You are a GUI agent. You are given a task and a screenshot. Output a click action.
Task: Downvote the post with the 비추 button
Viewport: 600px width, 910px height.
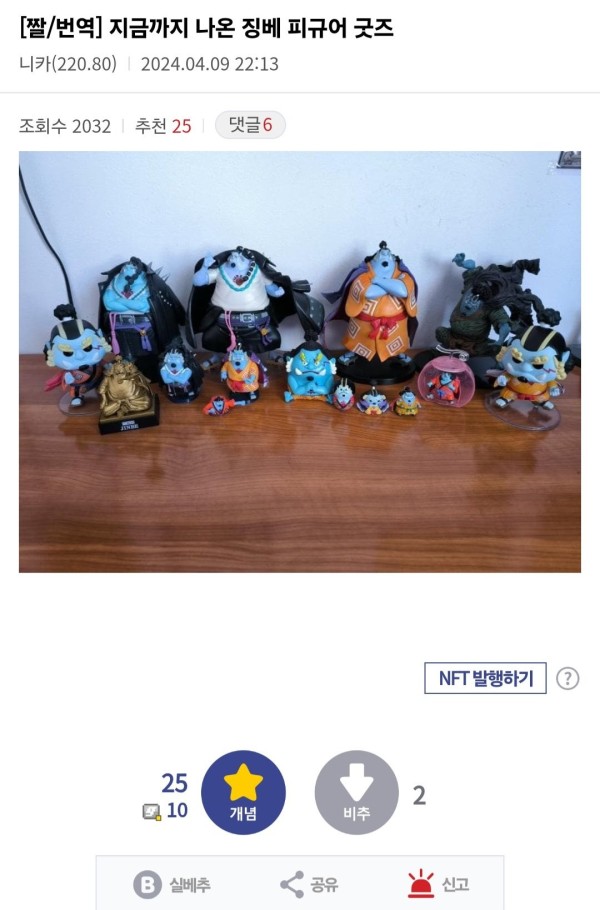[357, 792]
